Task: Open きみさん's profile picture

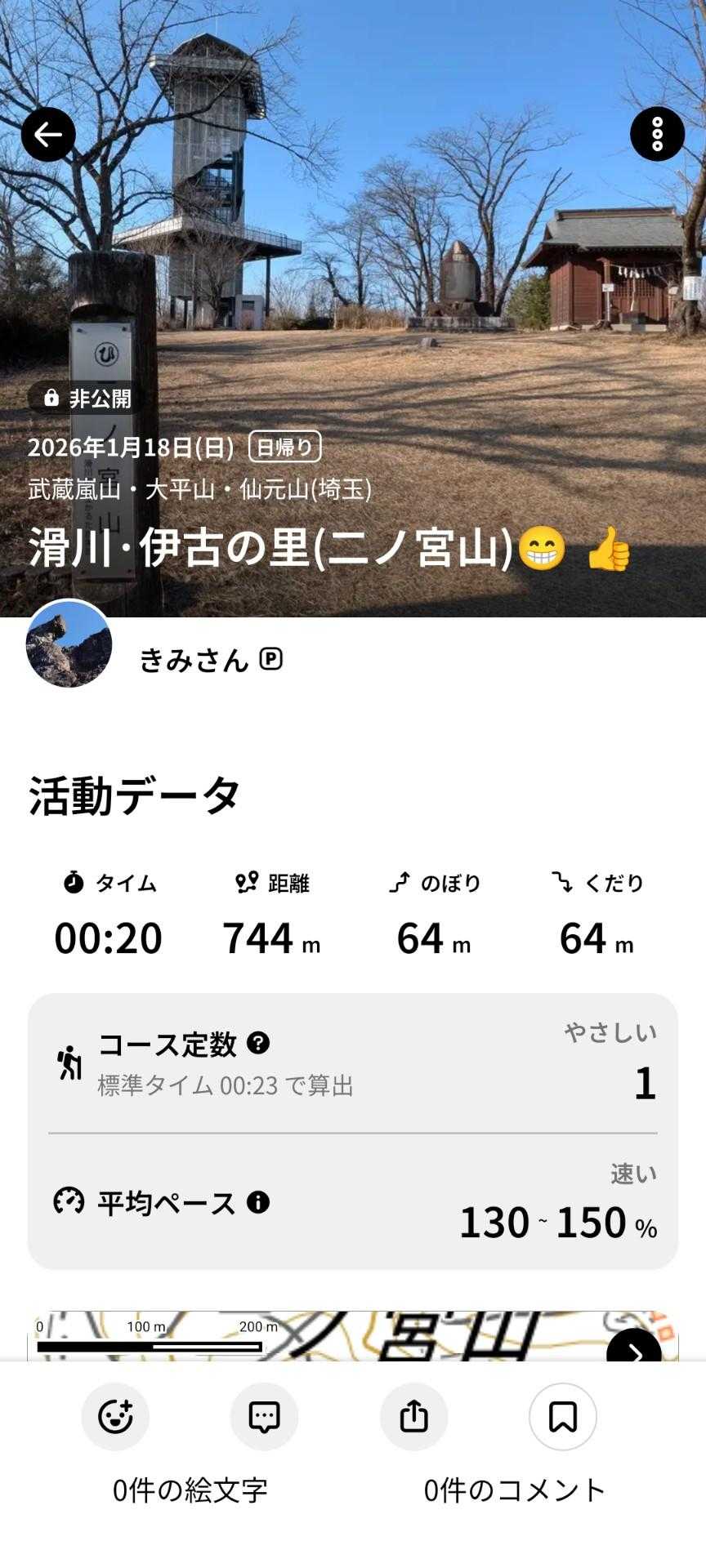Action: 69,644
